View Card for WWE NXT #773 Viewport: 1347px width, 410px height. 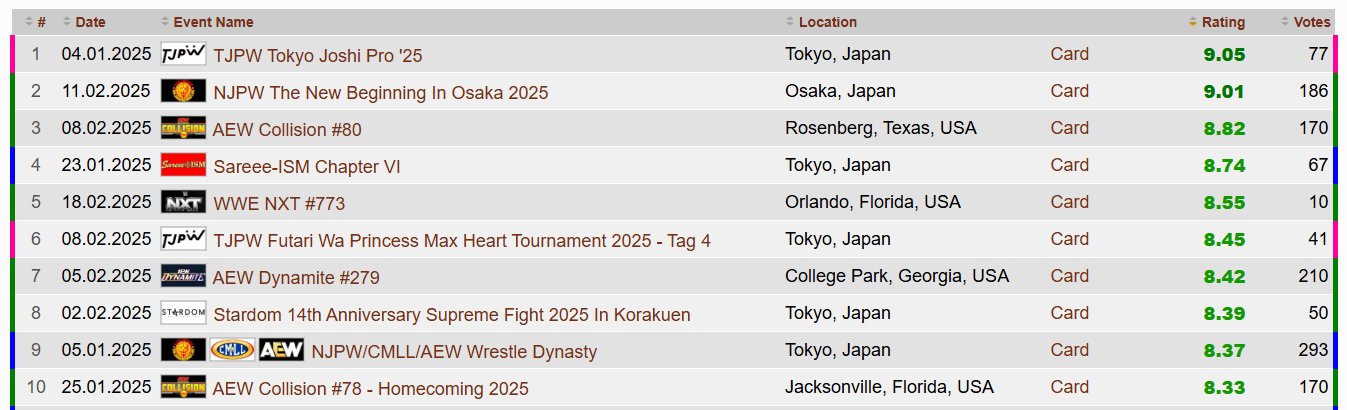point(1069,202)
